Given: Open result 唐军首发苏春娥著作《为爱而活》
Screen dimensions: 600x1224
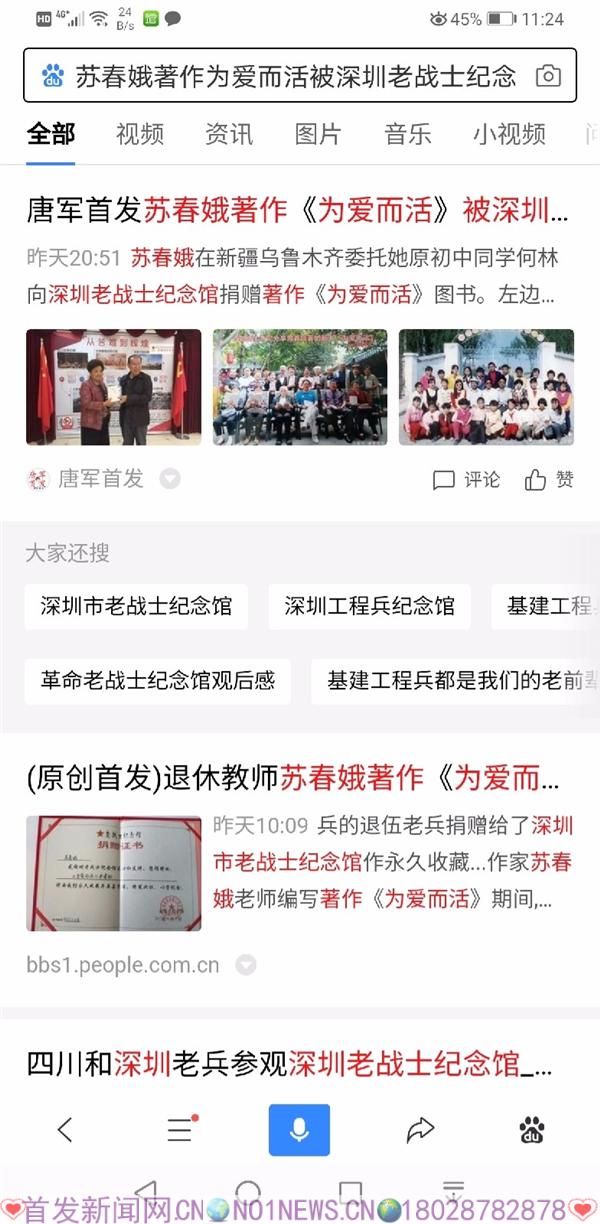Looking at the screenshot, I should point(297,211).
